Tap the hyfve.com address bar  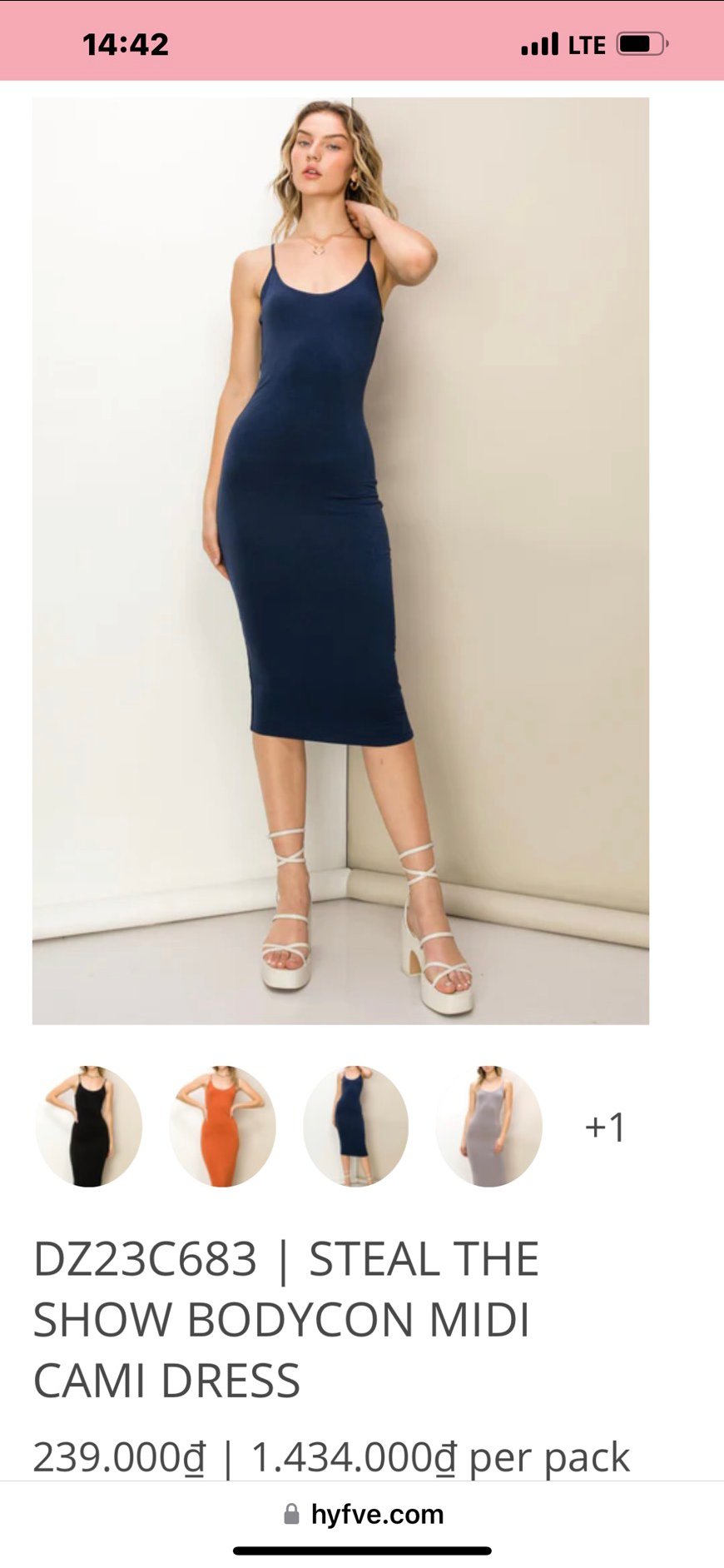(364, 1514)
